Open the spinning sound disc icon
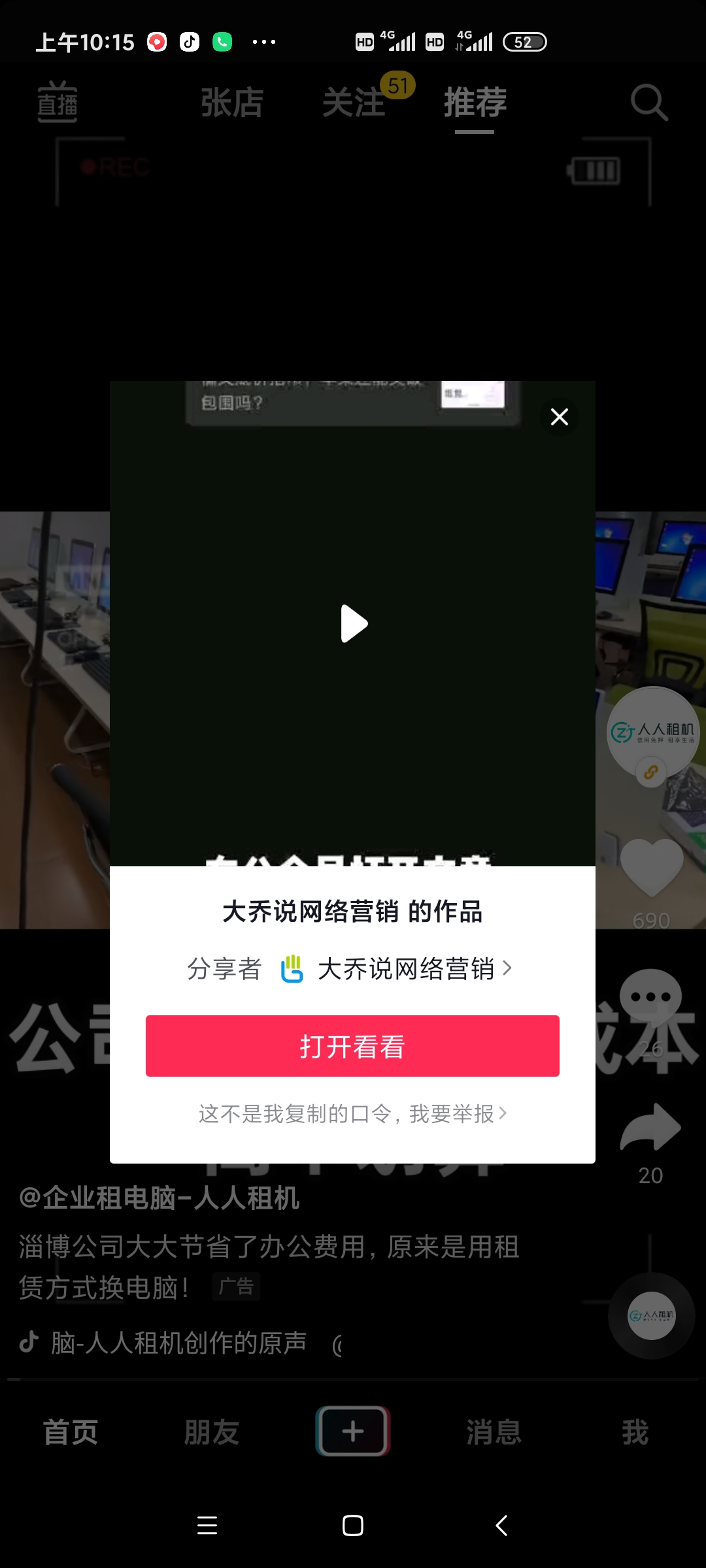The width and height of the screenshot is (706, 1568). pyautogui.click(x=651, y=1316)
